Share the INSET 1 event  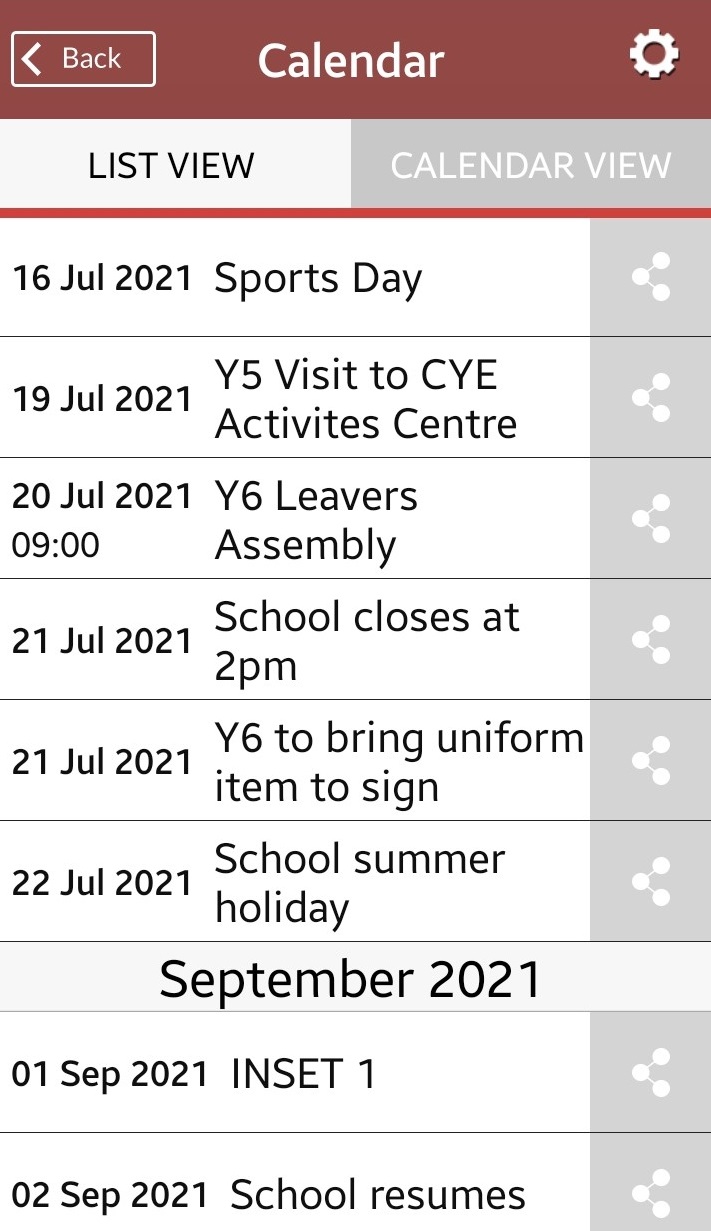(650, 1072)
